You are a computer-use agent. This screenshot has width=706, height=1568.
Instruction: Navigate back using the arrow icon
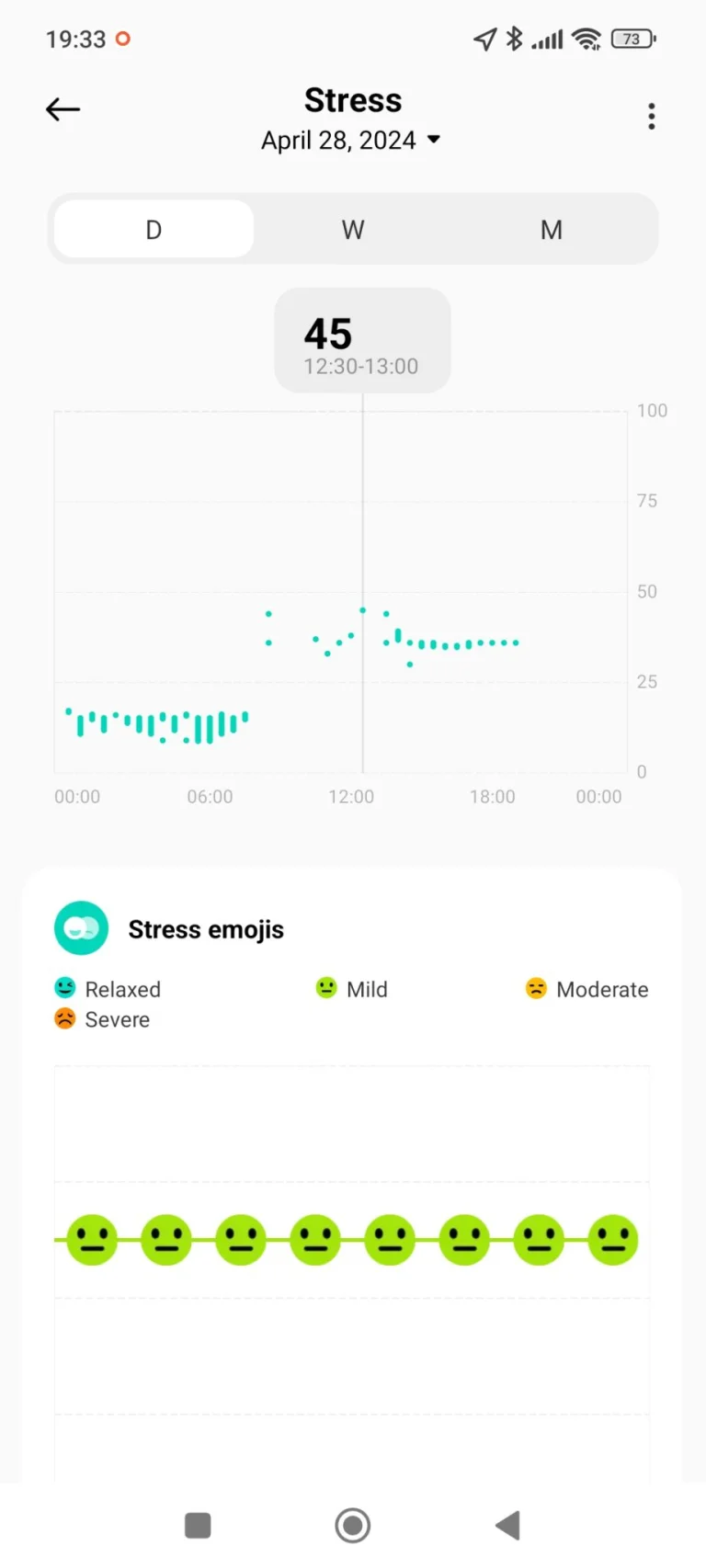click(62, 109)
